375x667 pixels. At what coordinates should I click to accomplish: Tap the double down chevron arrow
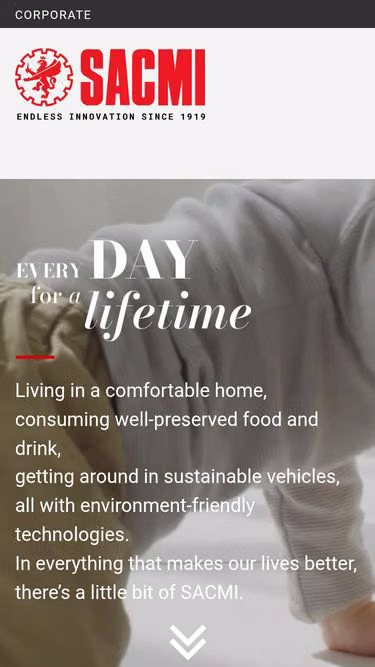(x=188, y=642)
